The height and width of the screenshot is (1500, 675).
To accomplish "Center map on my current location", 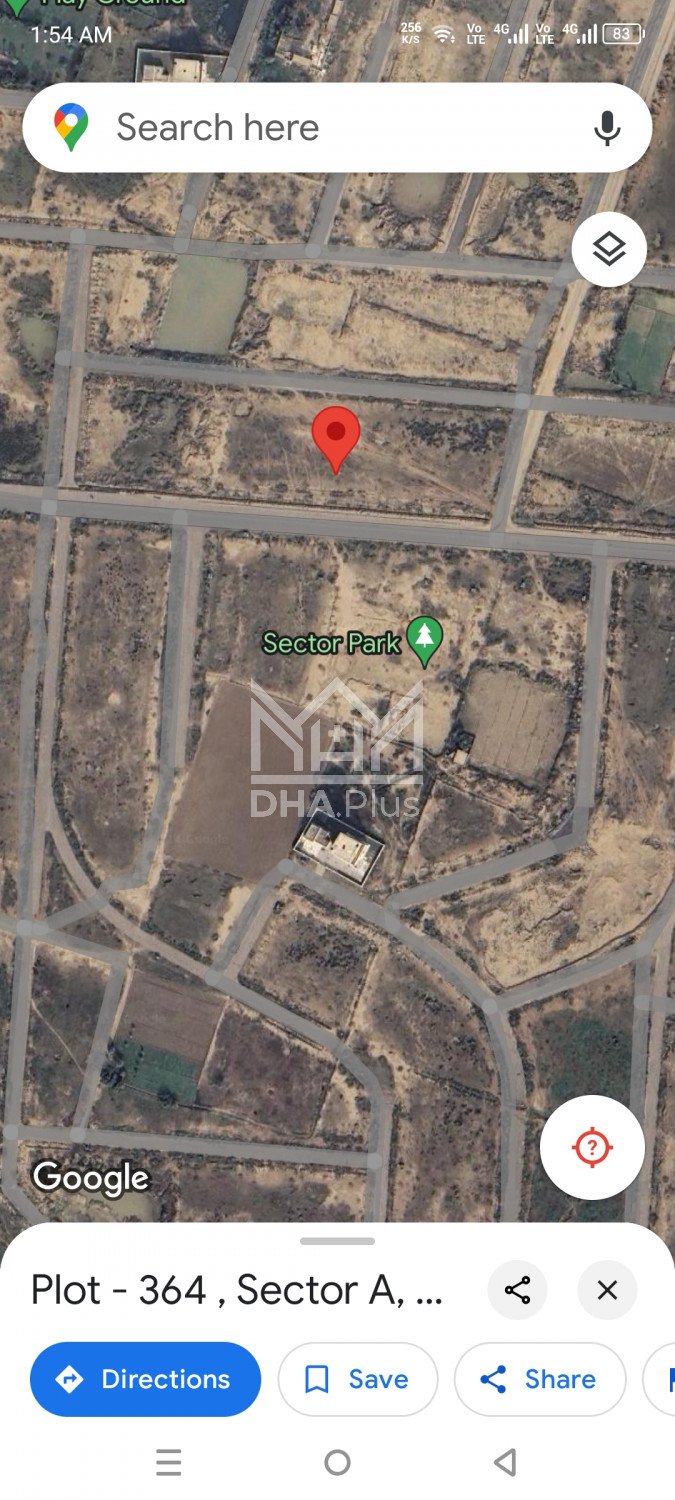I will 592,1147.
